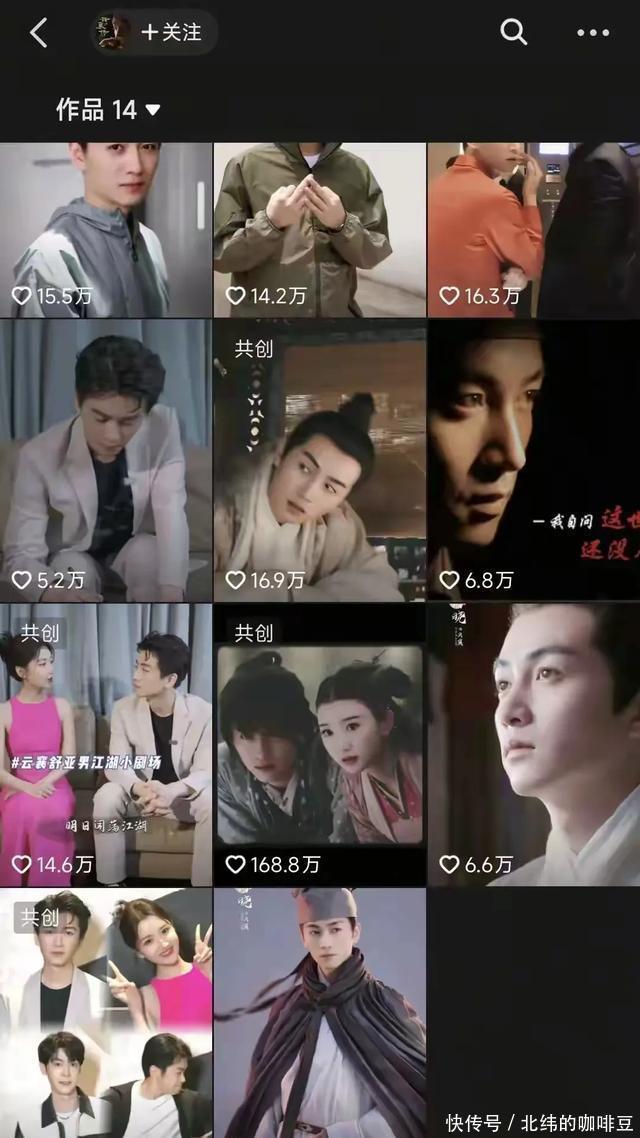Open the video showing 16.3万 likes
The width and height of the screenshot is (640, 1138).
point(534,229)
